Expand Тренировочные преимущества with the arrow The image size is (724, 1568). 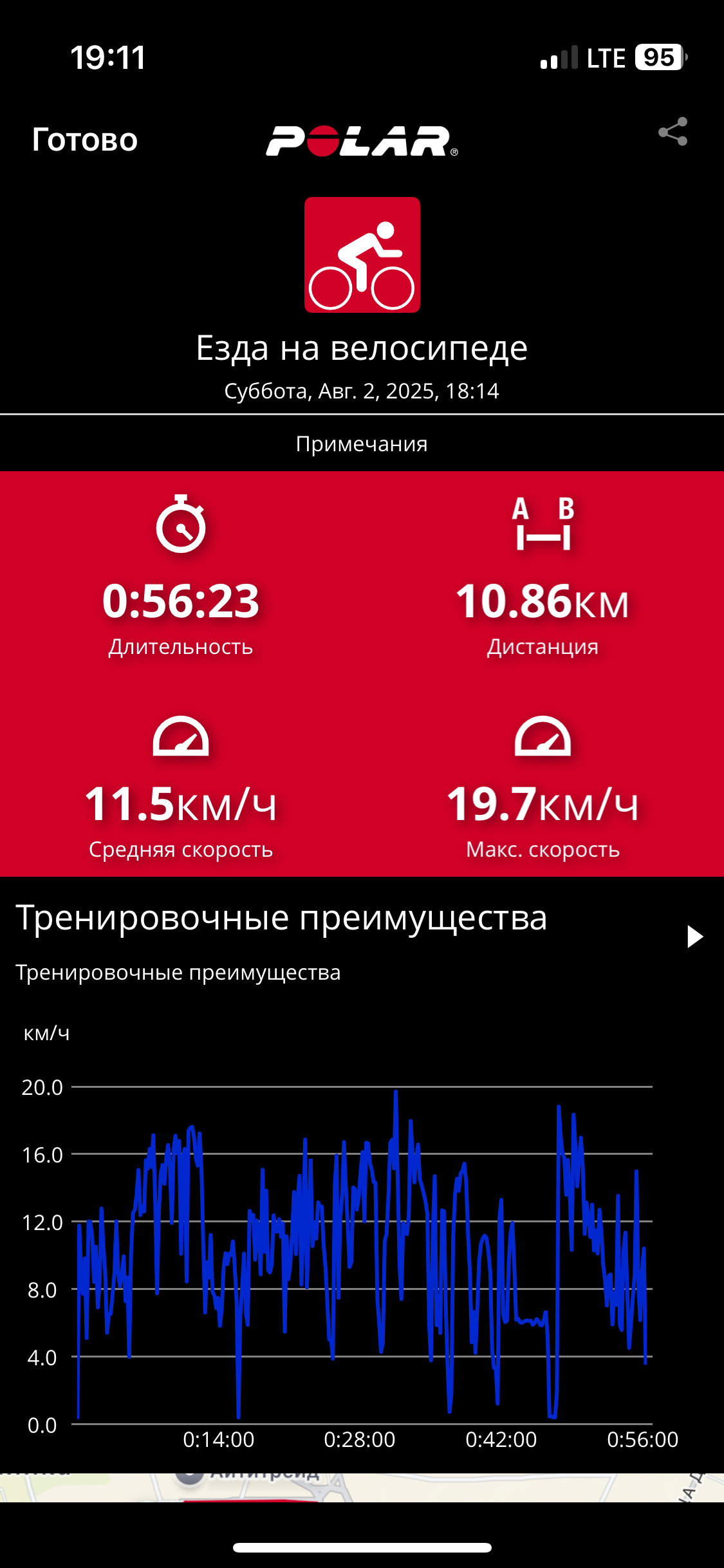[694, 937]
